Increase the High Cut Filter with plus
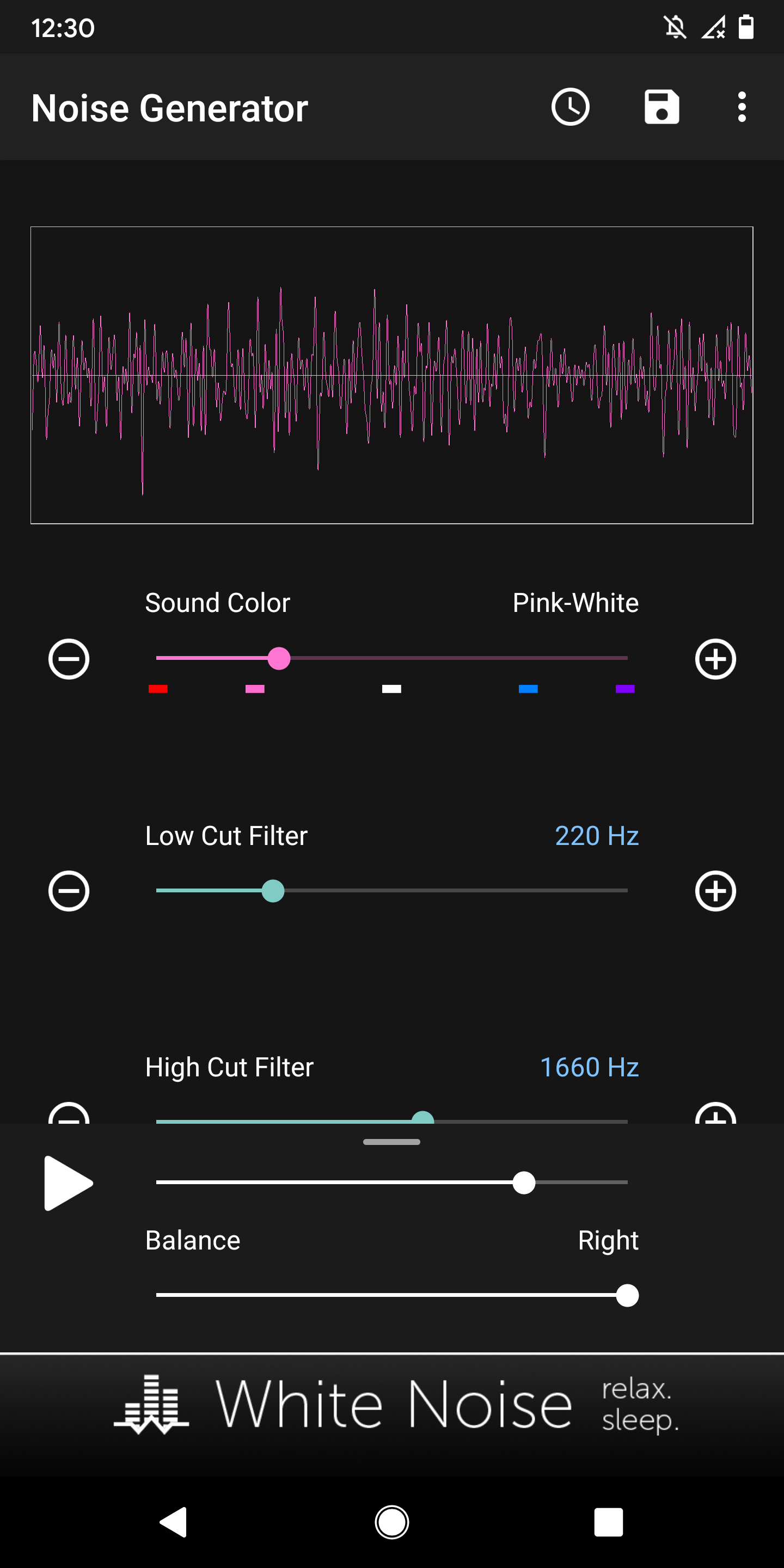 [716, 1120]
